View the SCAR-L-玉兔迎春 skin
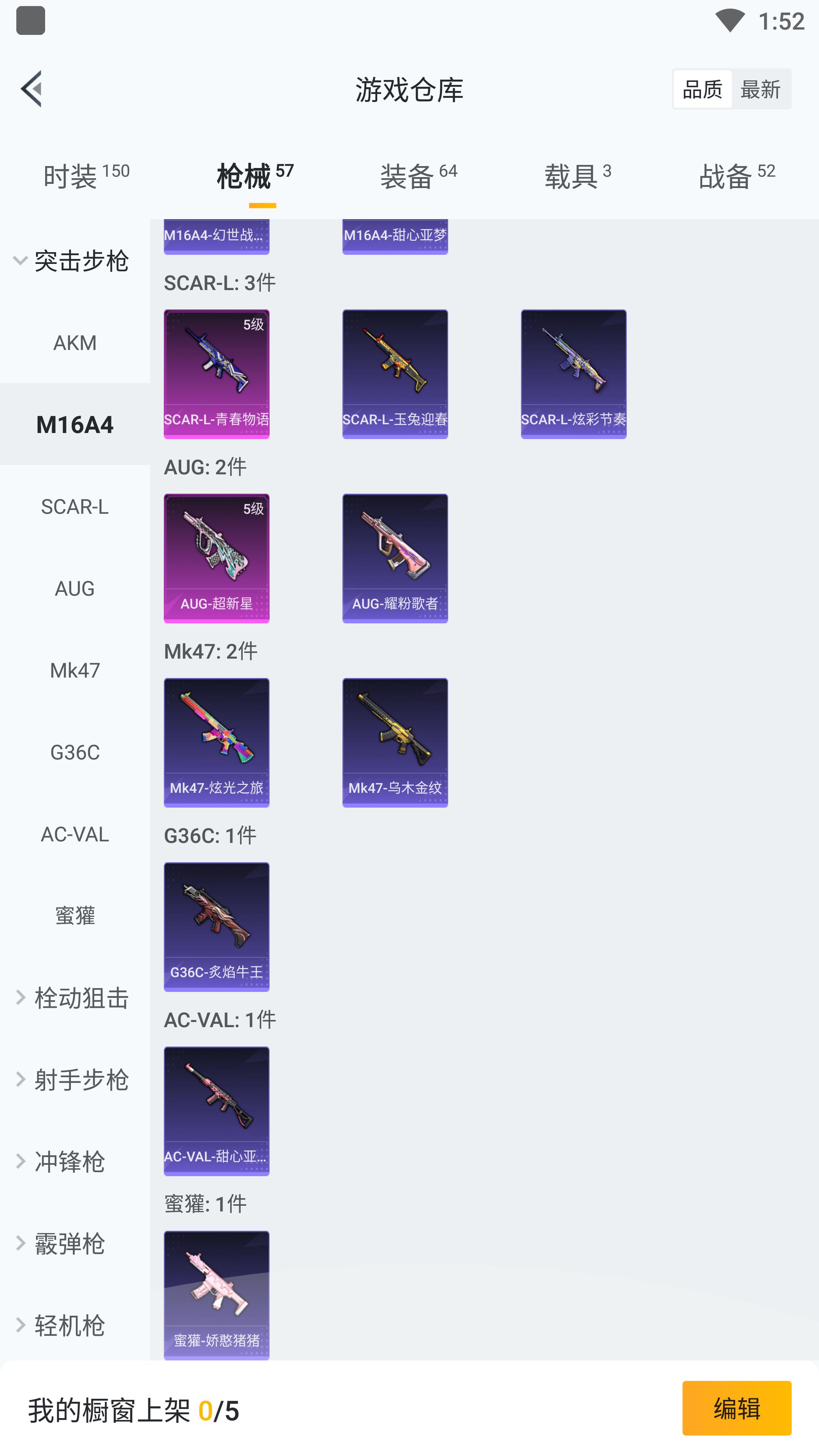Viewport: 819px width, 1456px height. click(x=395, y=373)
